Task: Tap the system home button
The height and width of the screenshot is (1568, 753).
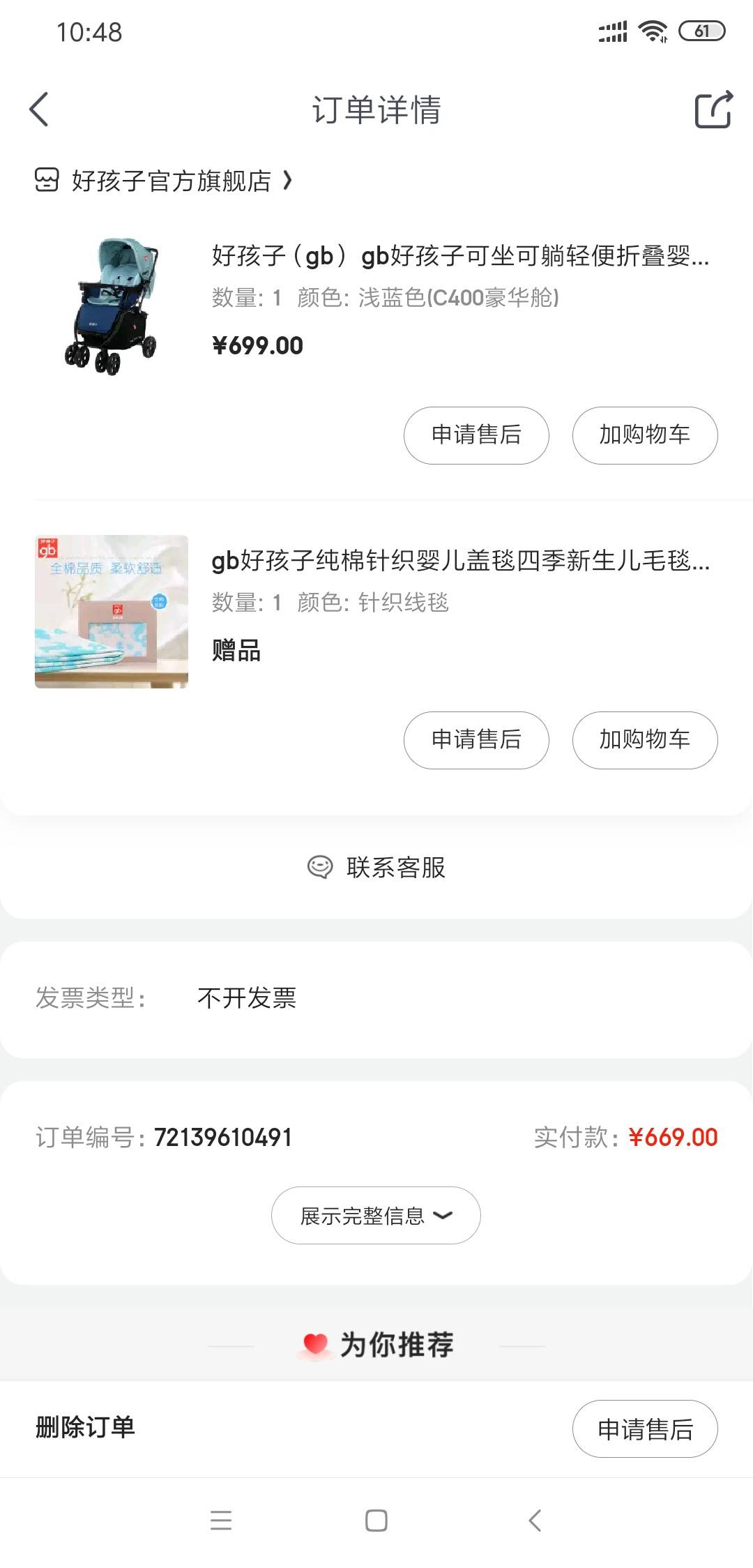Action: [376, 1521]
